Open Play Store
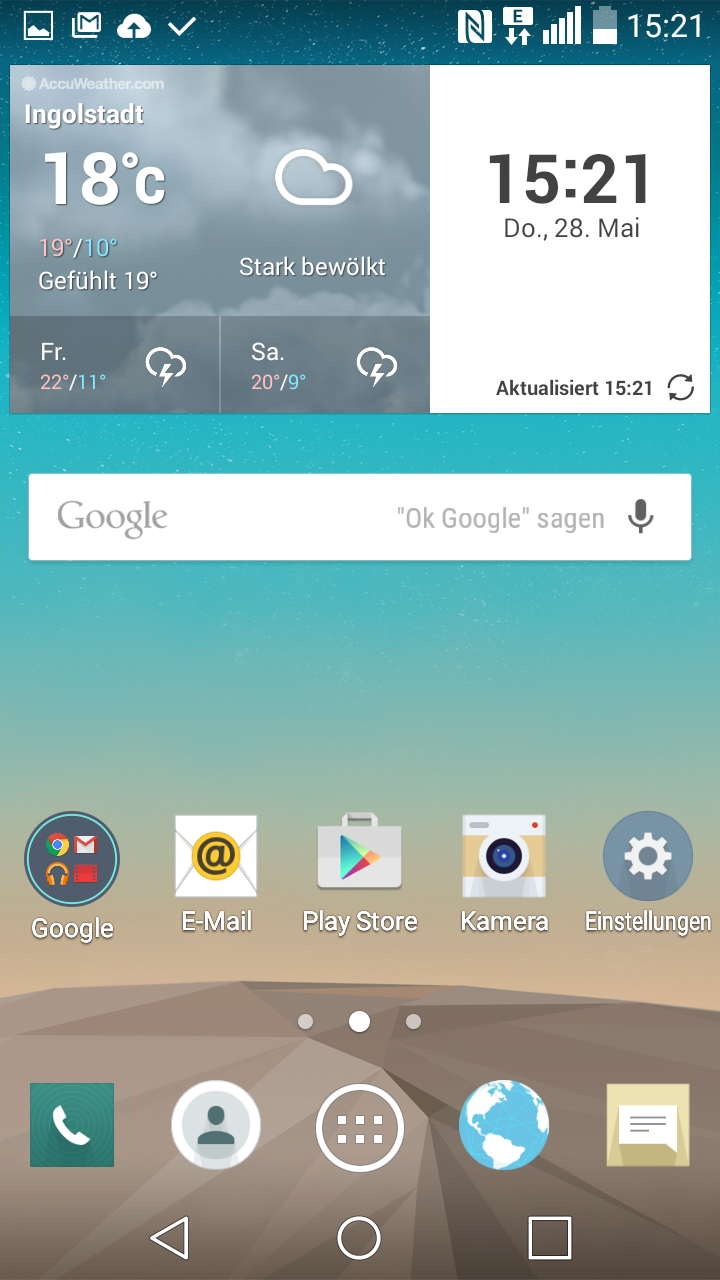This screenshot has width=720, height=1280. point(360,856)
